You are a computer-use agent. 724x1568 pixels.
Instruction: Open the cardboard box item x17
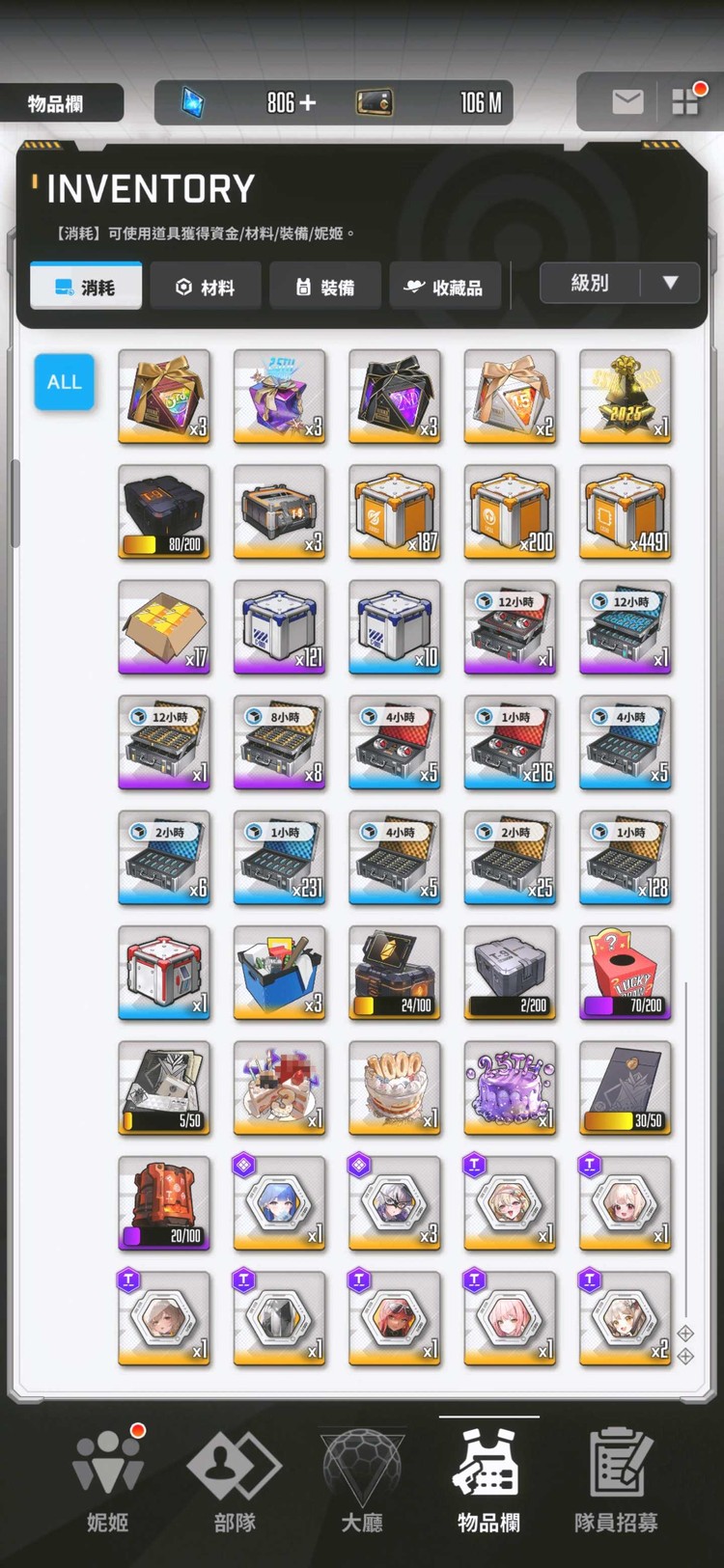point(164,627)
